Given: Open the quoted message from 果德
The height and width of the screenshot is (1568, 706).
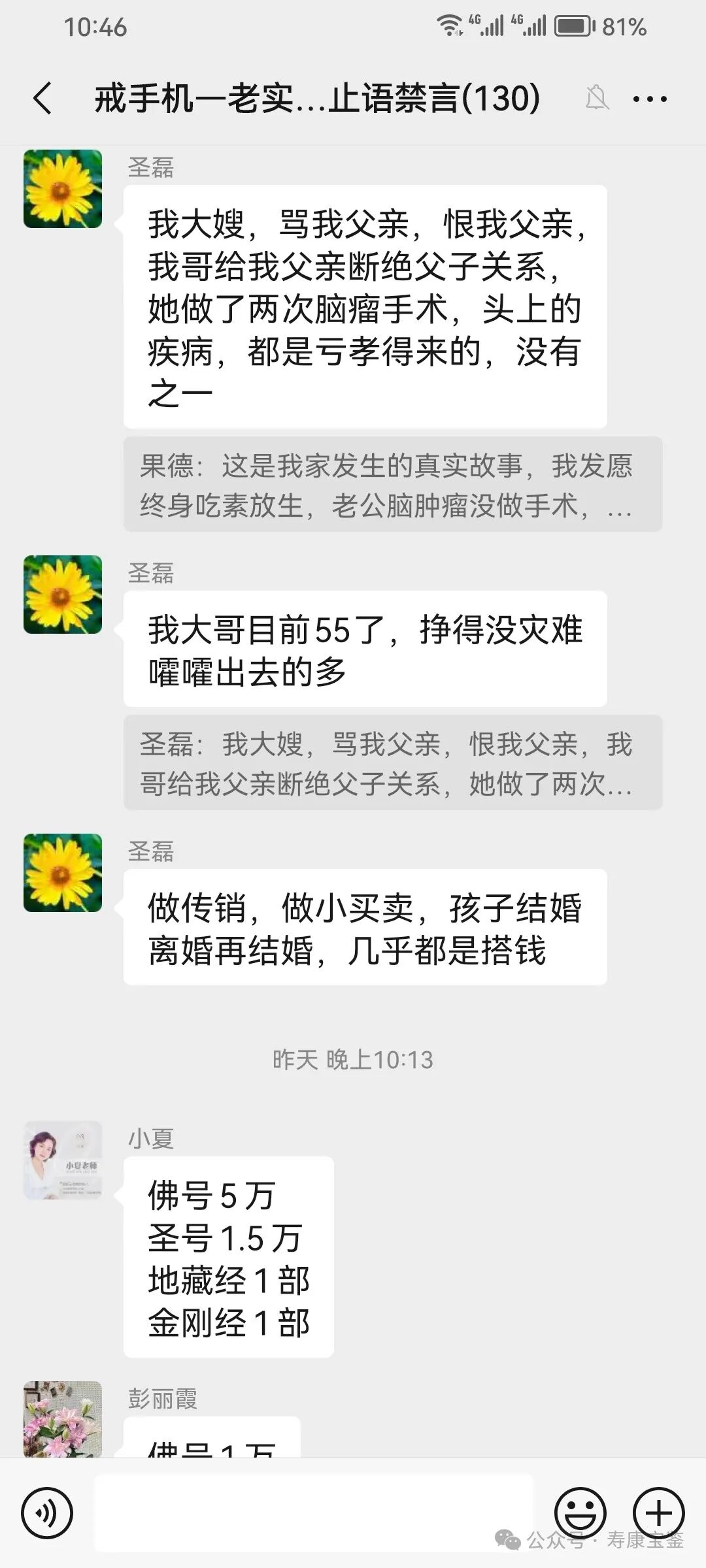Looking at the screenshot, I should pos(393,485).
